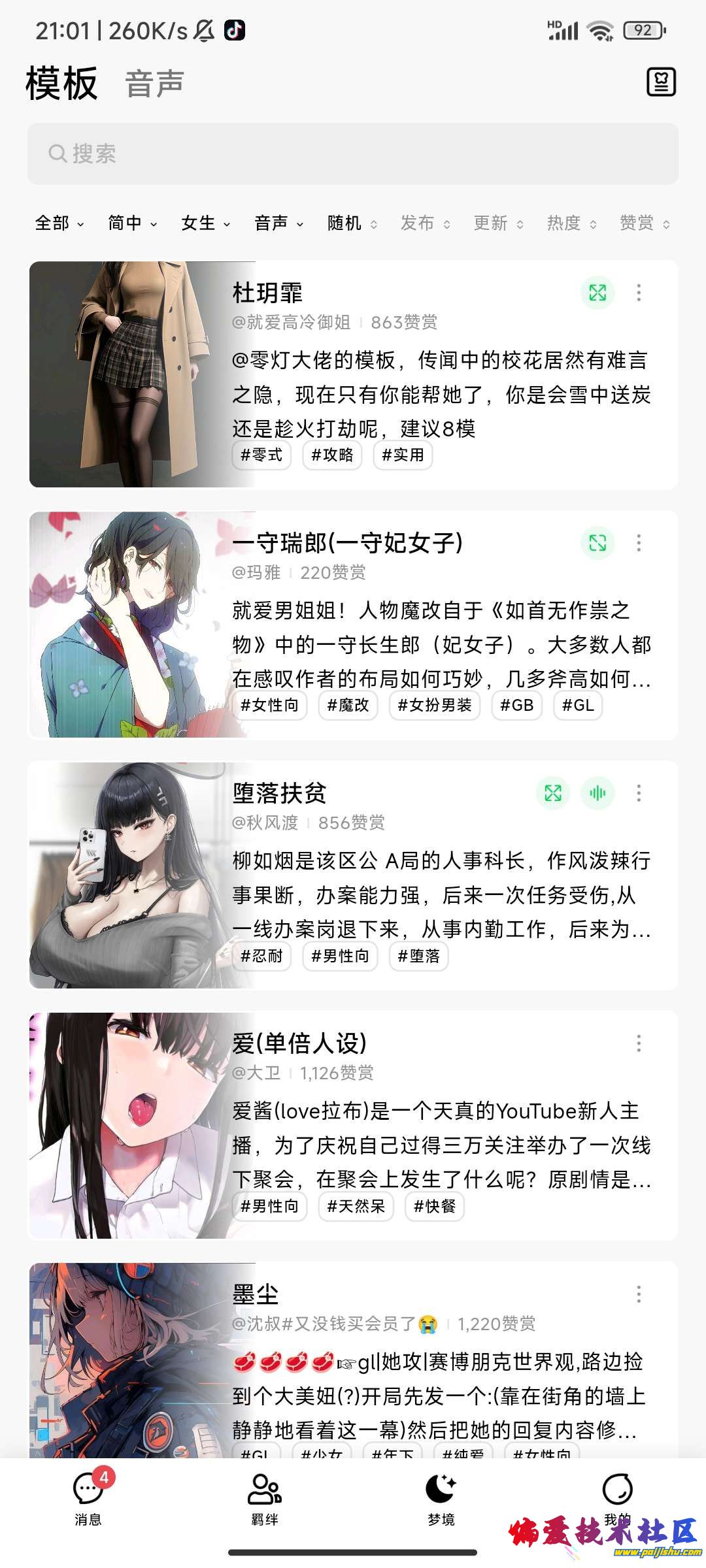
Task: Go to the 消息 messages tab
Action: (88, 1497)
